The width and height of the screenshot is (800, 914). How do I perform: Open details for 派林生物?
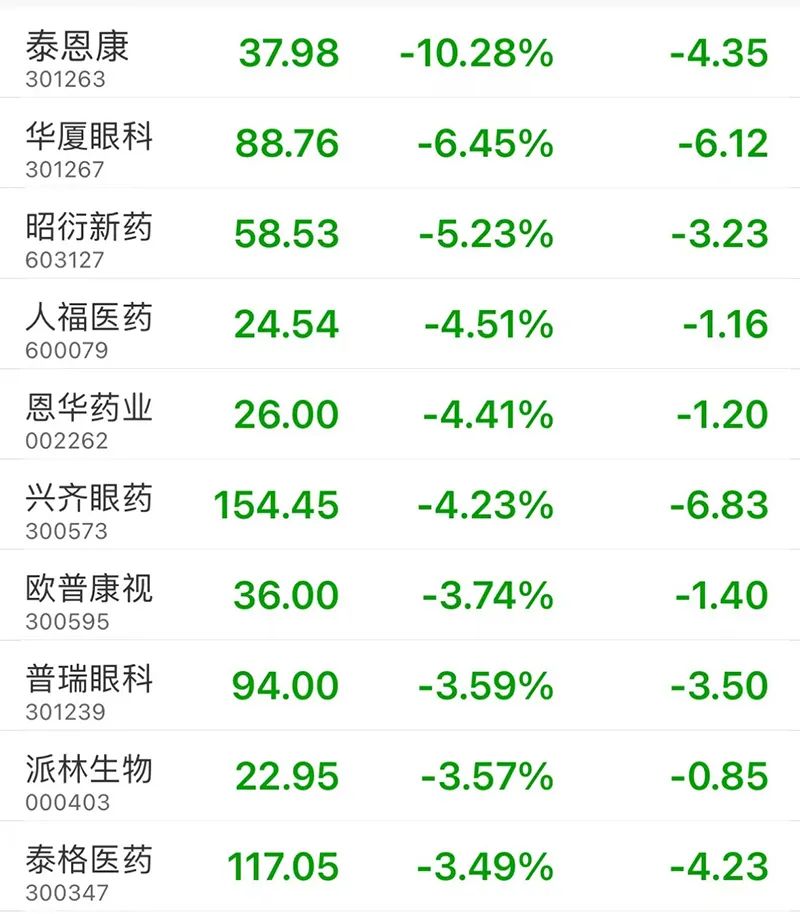pyautogui.click(x=88, y=764)
